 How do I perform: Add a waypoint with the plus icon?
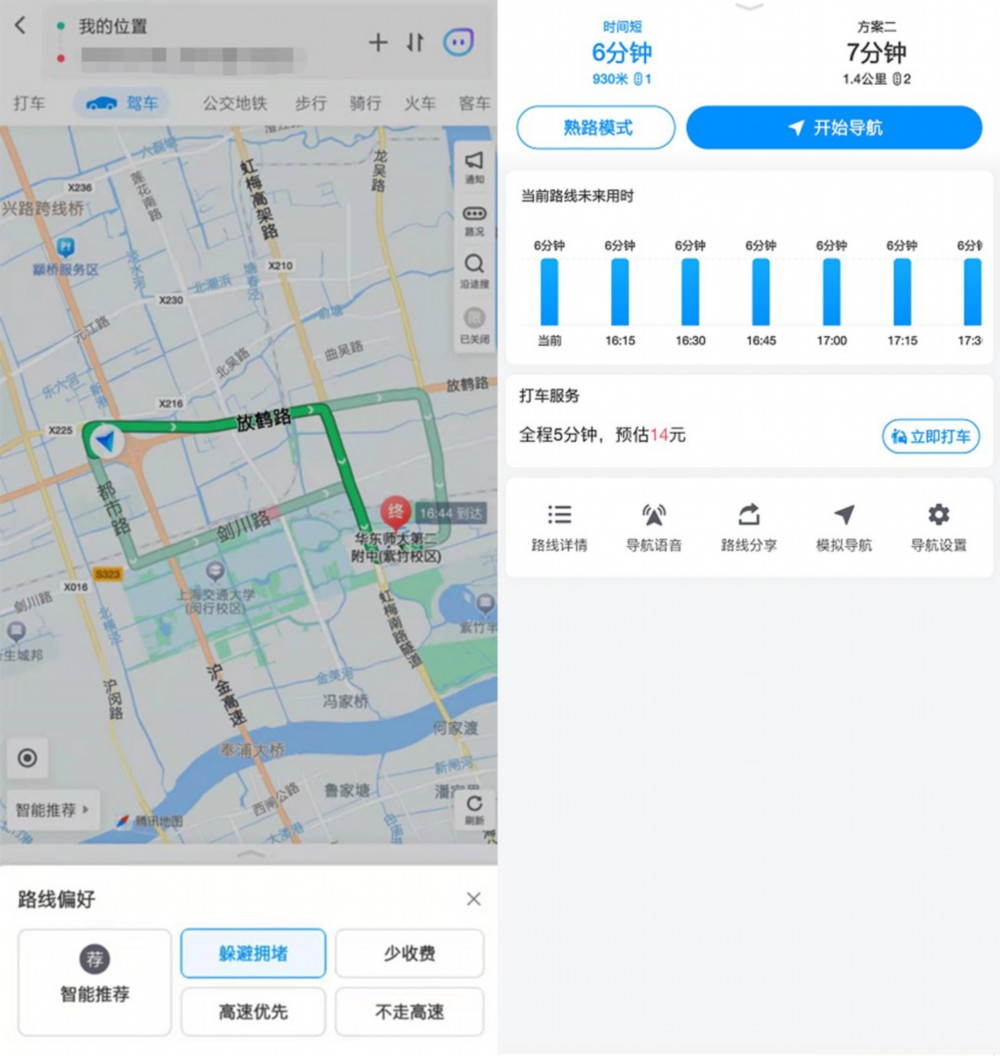click(378, 42)
